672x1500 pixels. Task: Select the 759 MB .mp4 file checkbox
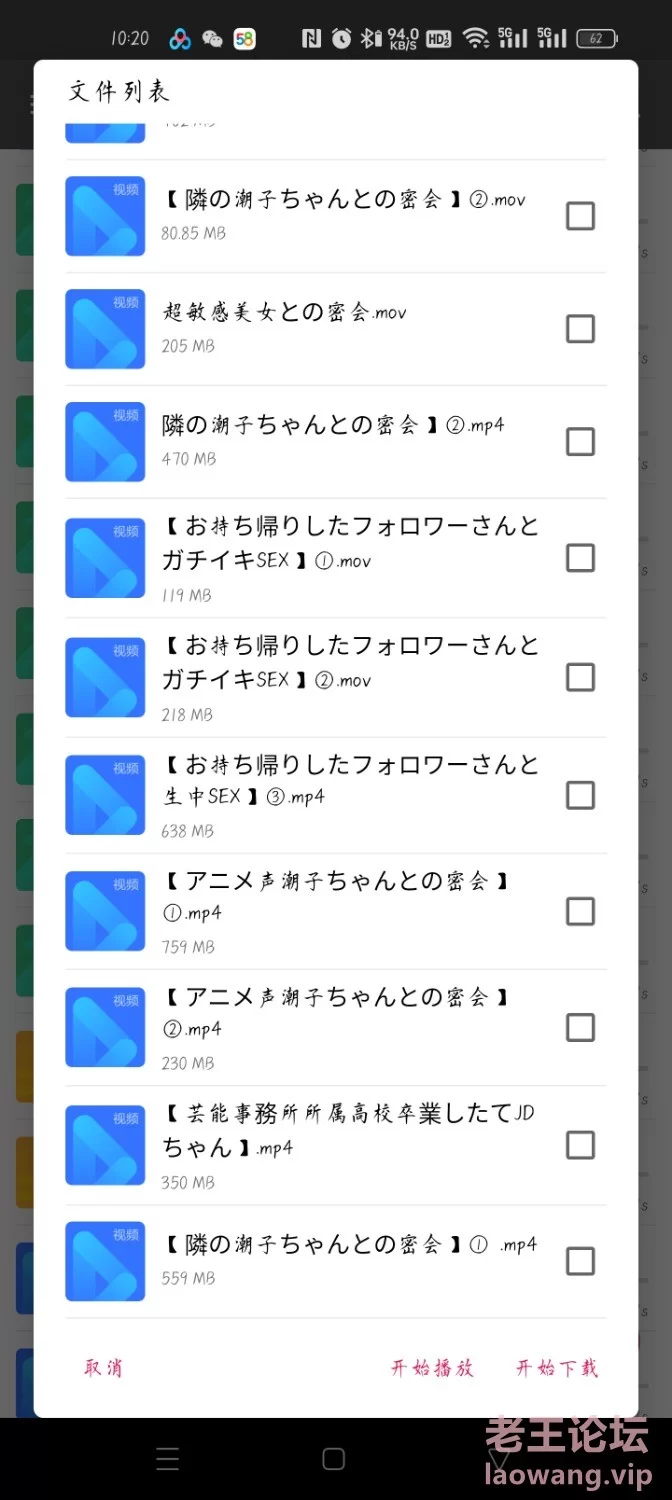click(x=580, y=912)
